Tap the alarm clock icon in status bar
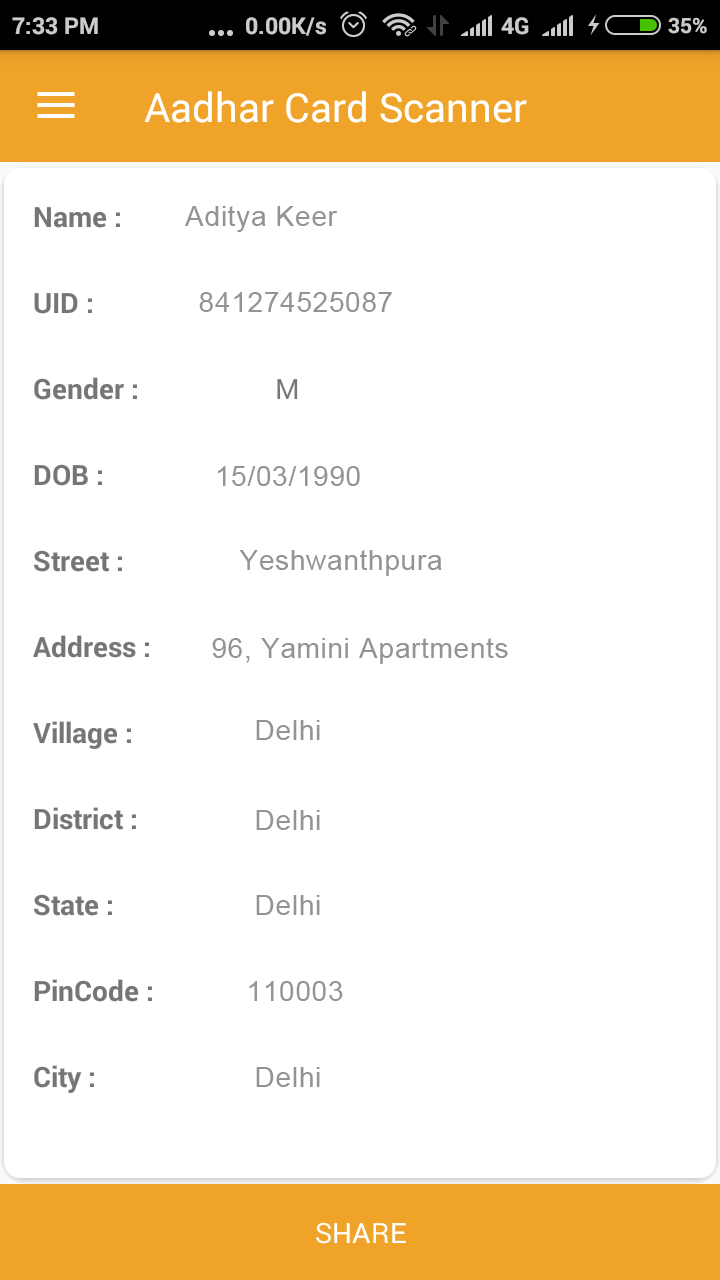The width and height of the screenshot is (720, 1280). click(355, 25)
